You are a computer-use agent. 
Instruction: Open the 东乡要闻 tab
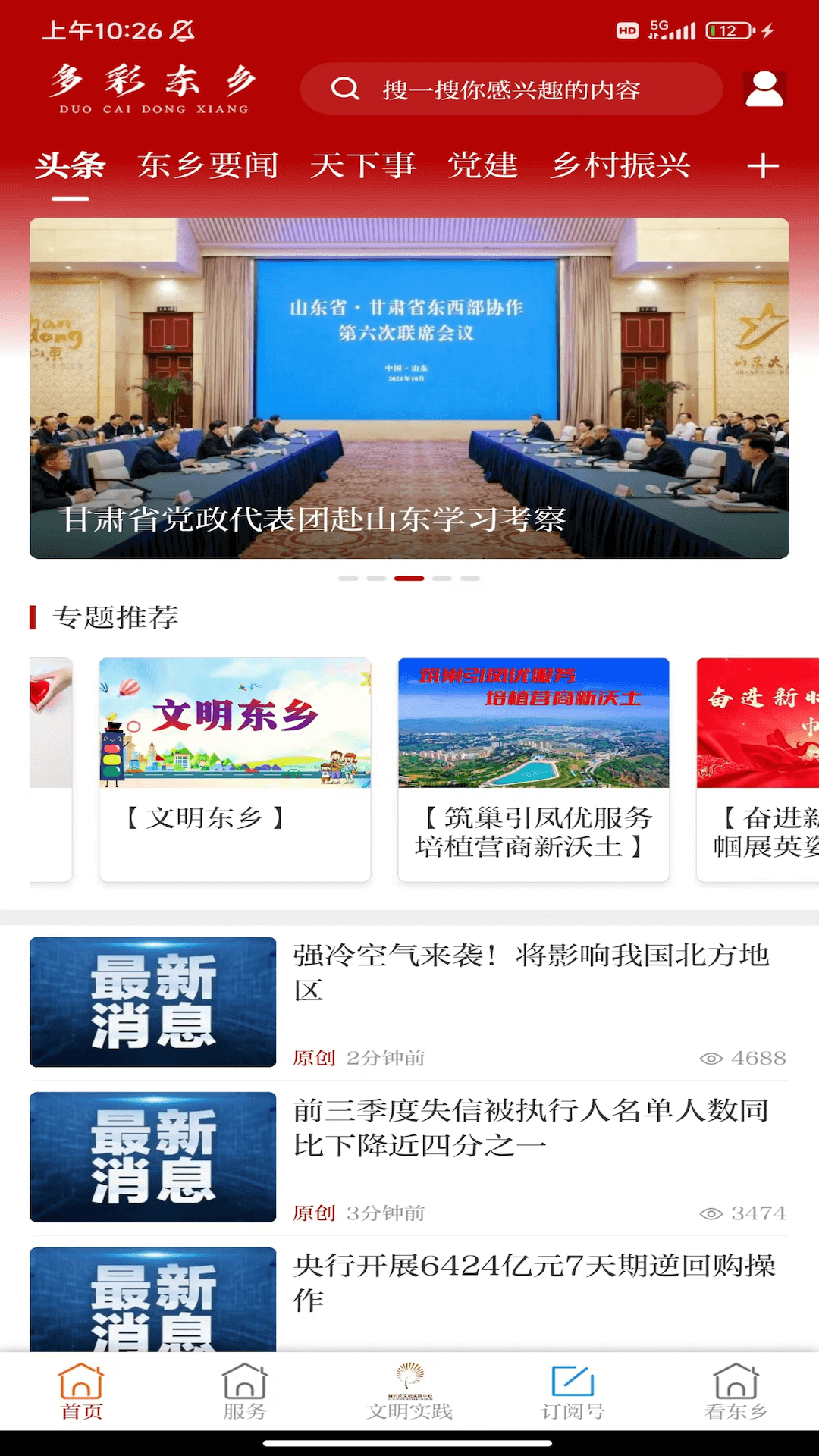(209, 165)
